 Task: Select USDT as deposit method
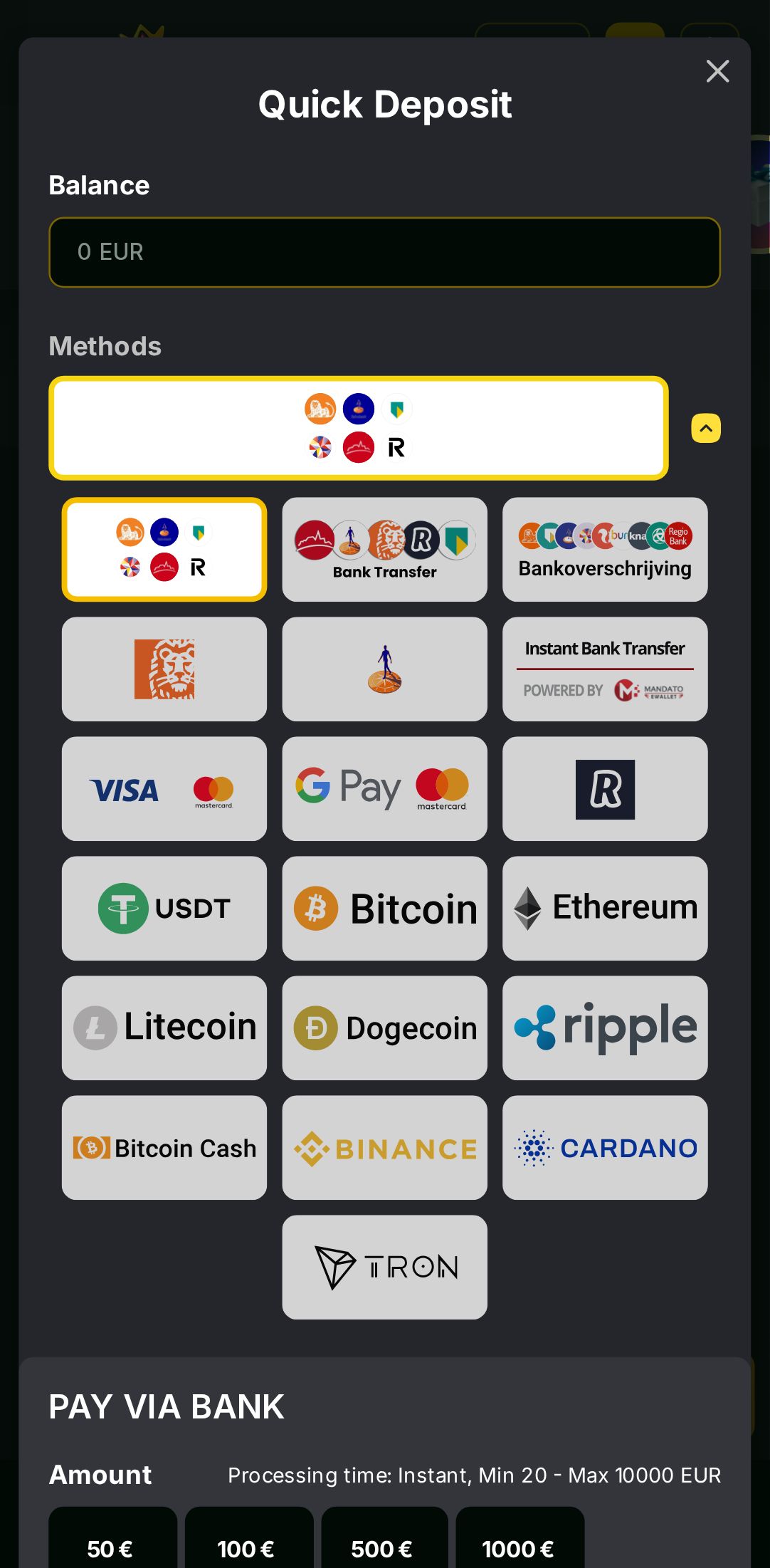164,908
